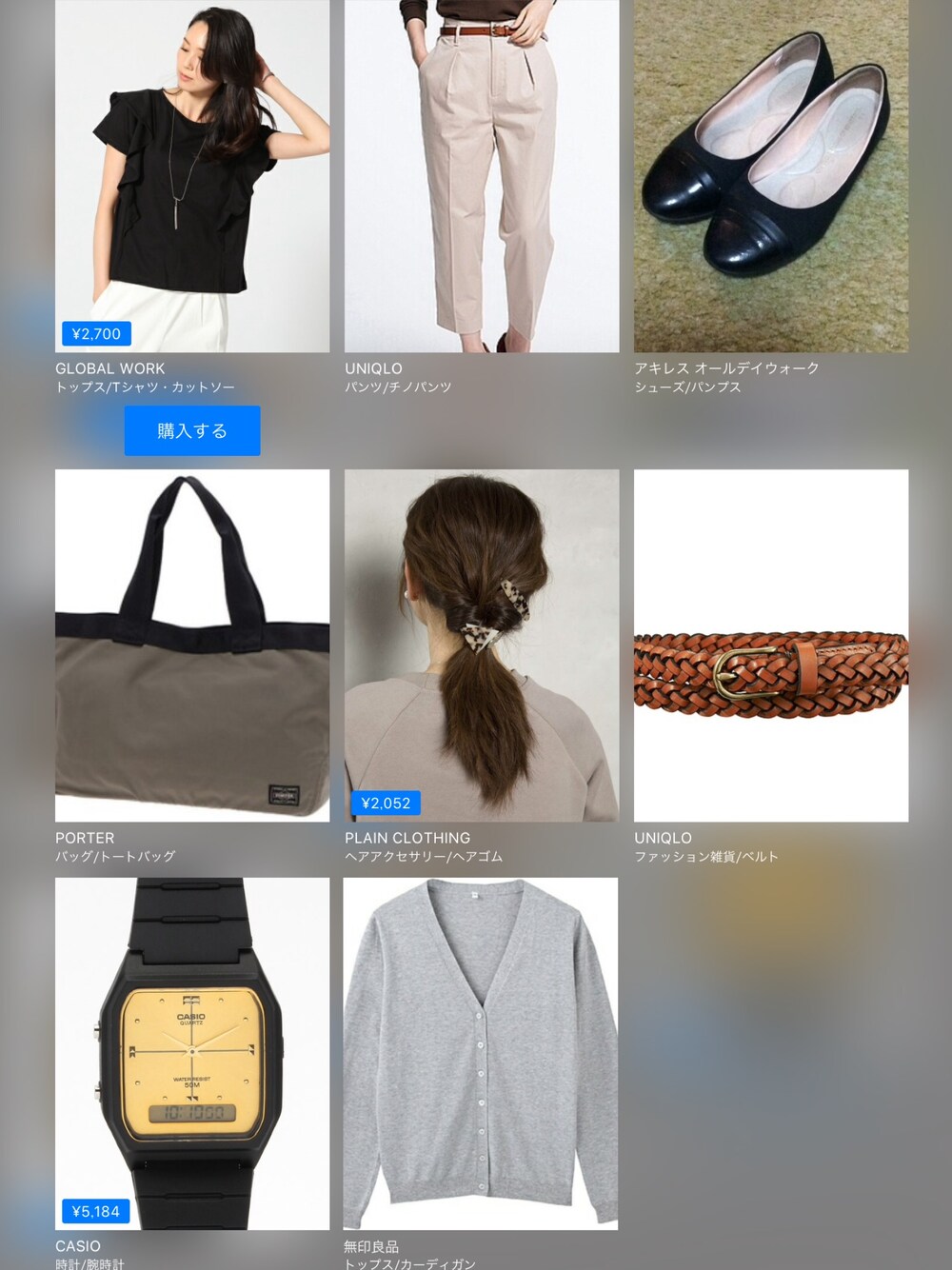This screenshot has height=1270, width=952.
Task: View the アキレス pumps shoes item
Action: pos(770,176)
